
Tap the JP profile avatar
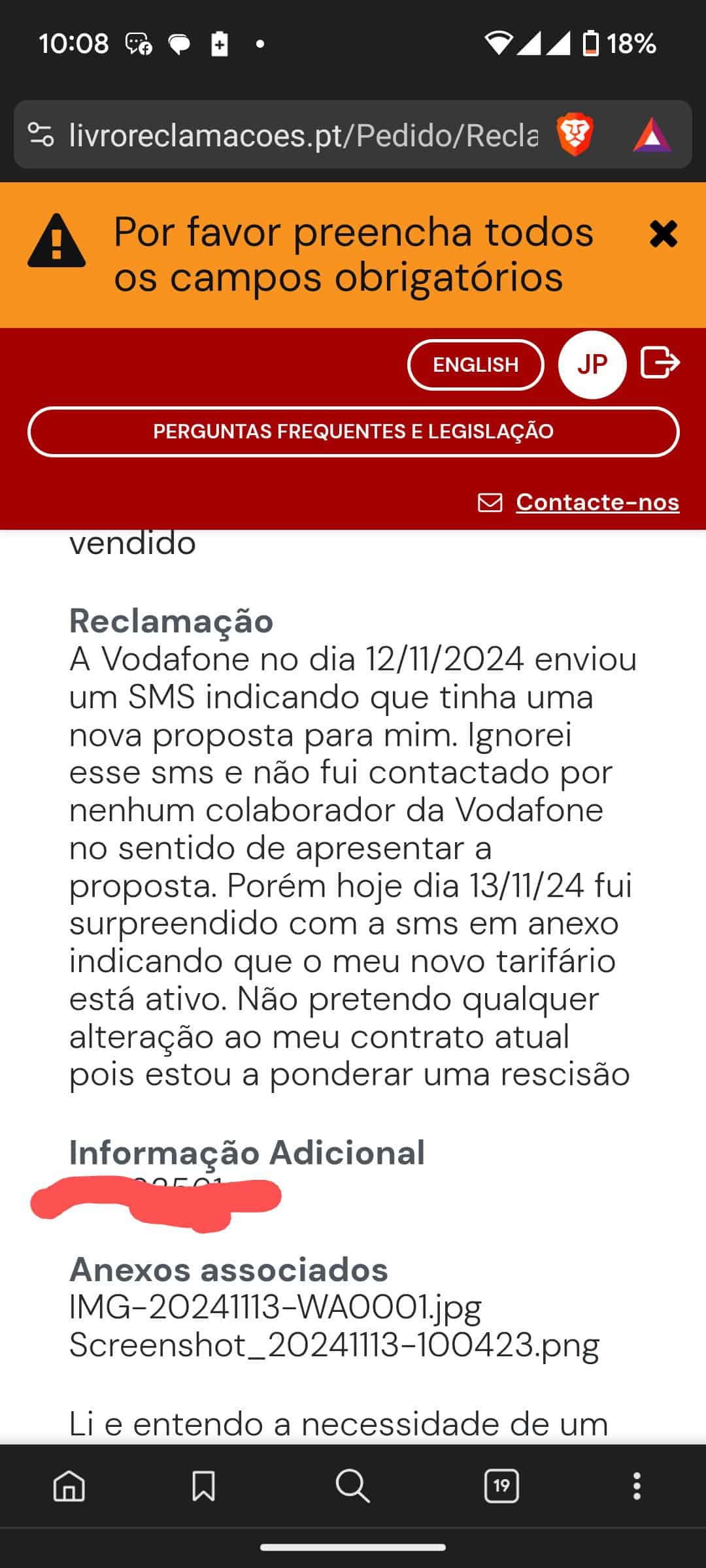(592, 365)
